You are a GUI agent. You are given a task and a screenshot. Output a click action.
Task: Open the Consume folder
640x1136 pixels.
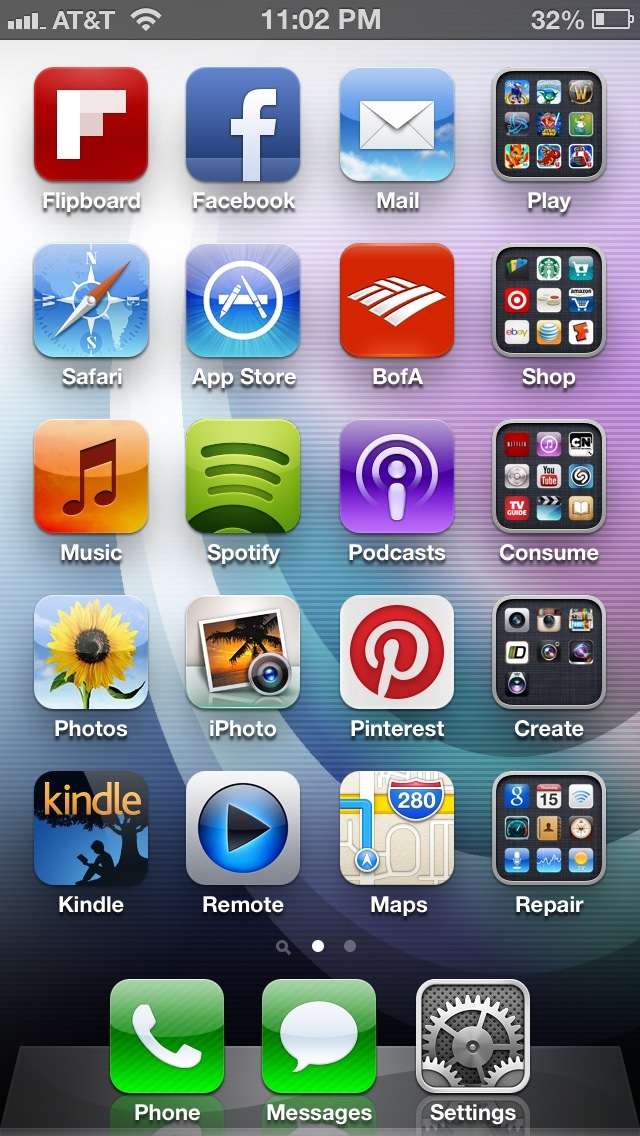(x=549, y=476)
